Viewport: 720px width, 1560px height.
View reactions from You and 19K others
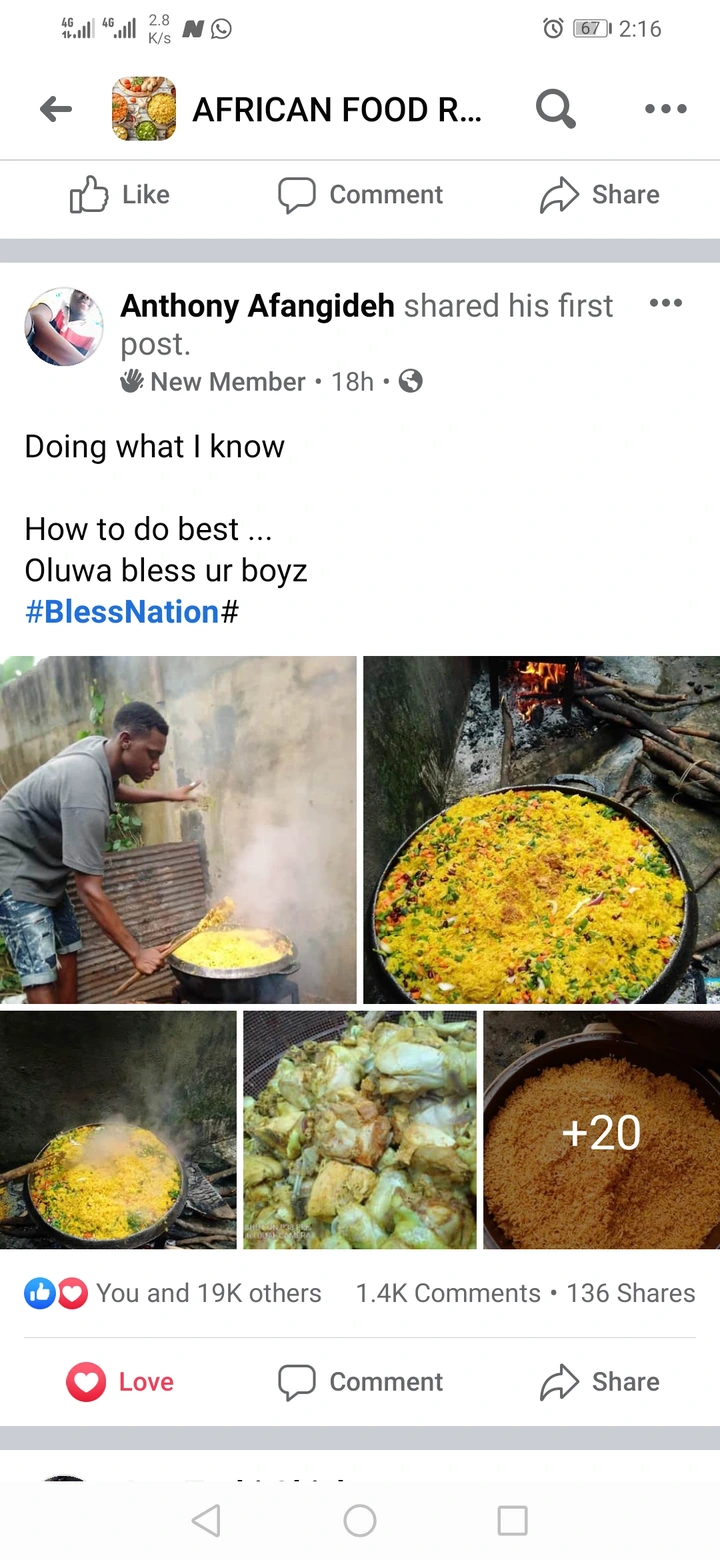tap(174, 1293)
